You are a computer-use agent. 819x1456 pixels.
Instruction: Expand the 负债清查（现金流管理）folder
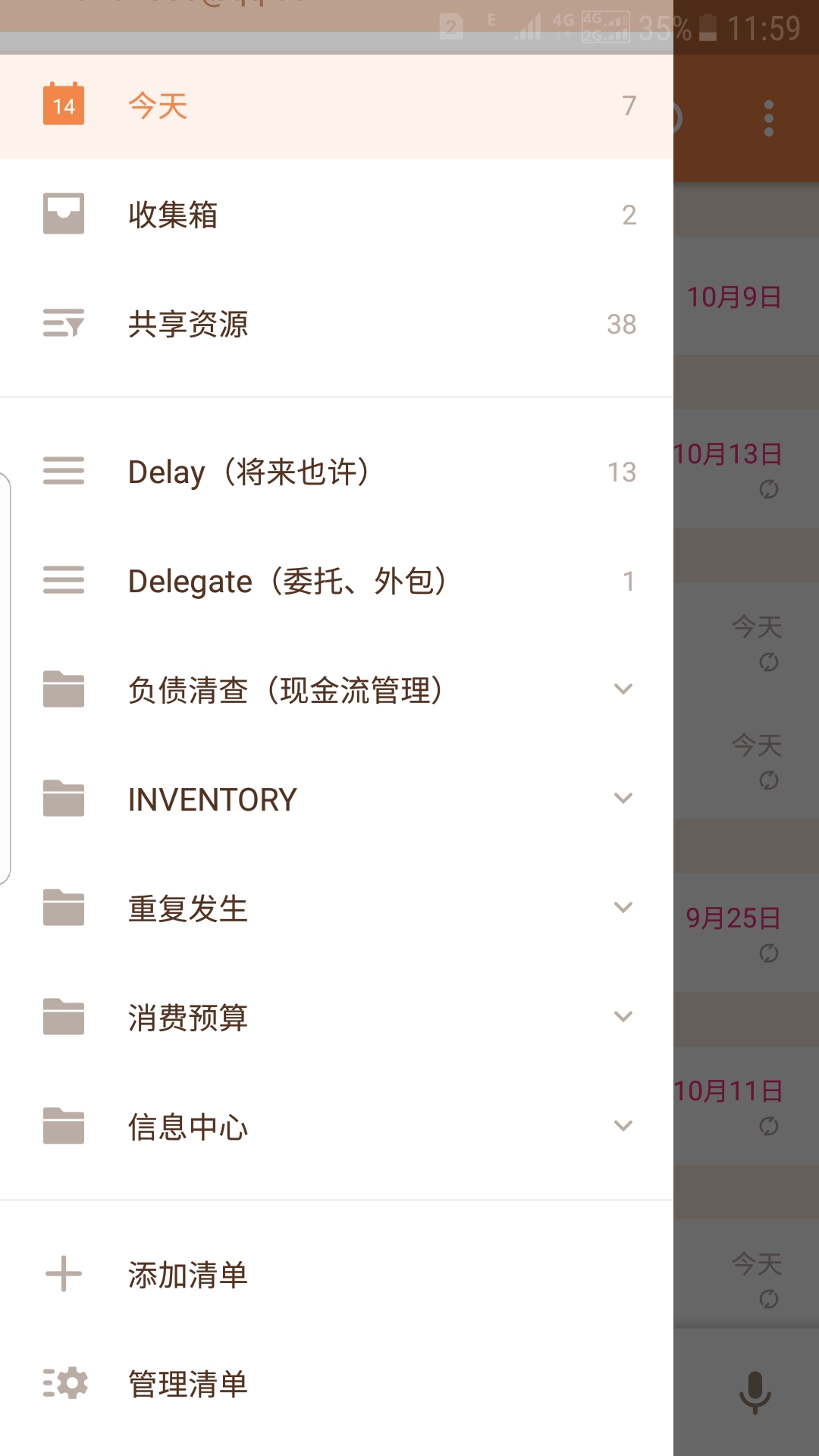(x=623, y=689)
